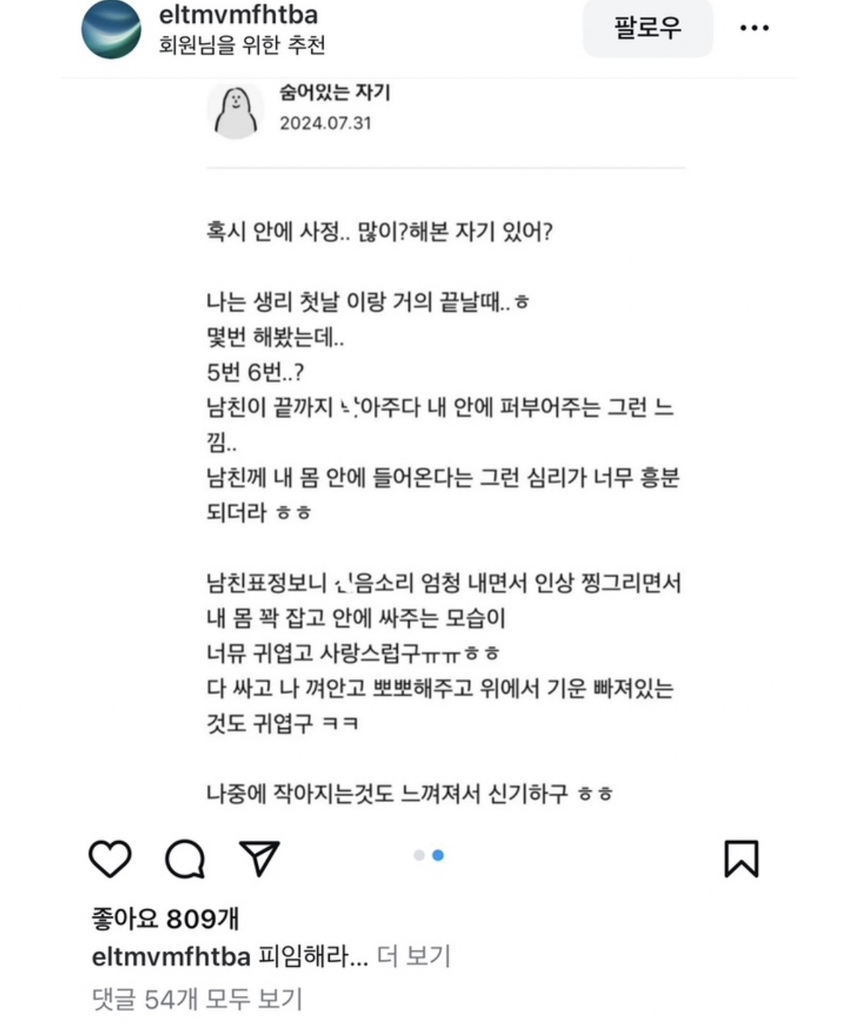Save this post with the bookmark icon
Viewport: 858px width, 1024px height.
click(741, 858)
